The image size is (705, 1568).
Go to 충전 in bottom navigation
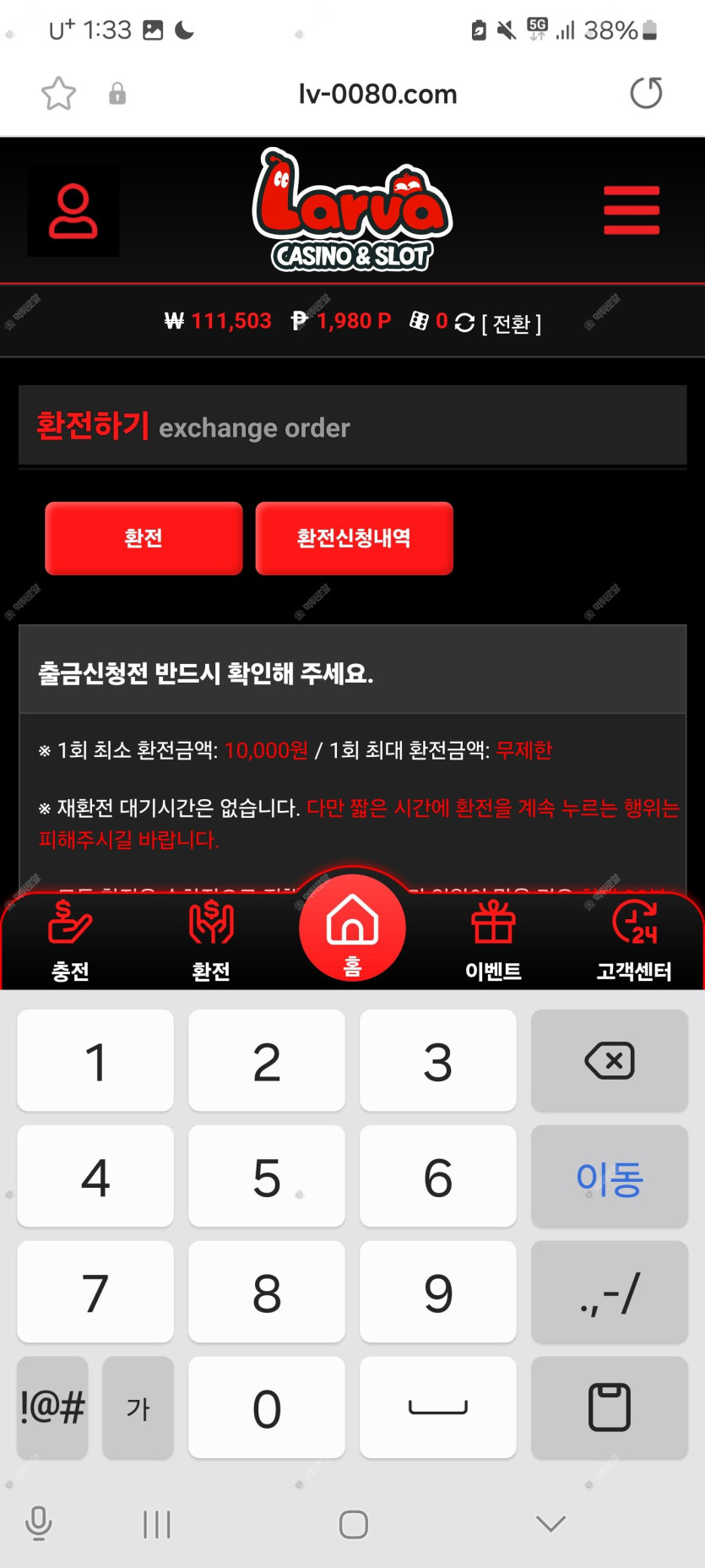(x=70, y=940)
